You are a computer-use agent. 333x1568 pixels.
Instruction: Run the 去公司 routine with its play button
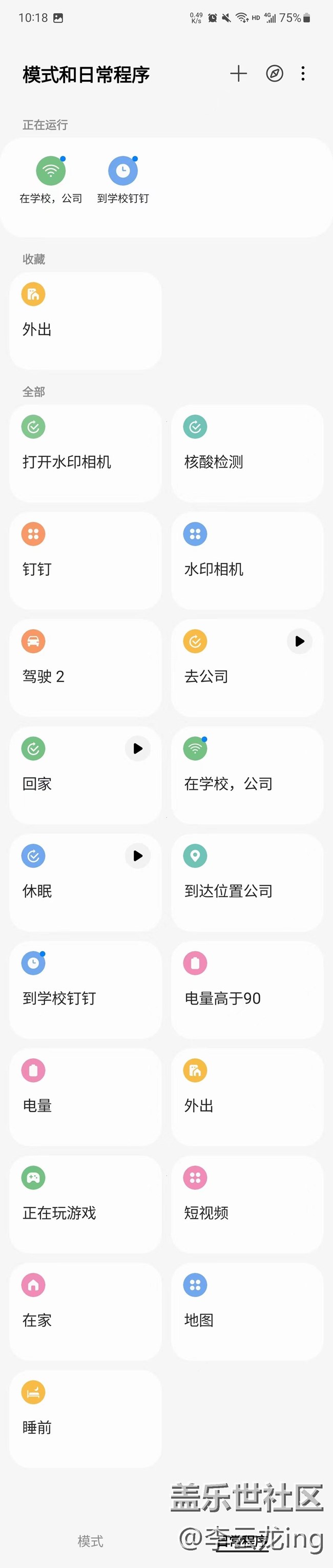coord(300,641)
